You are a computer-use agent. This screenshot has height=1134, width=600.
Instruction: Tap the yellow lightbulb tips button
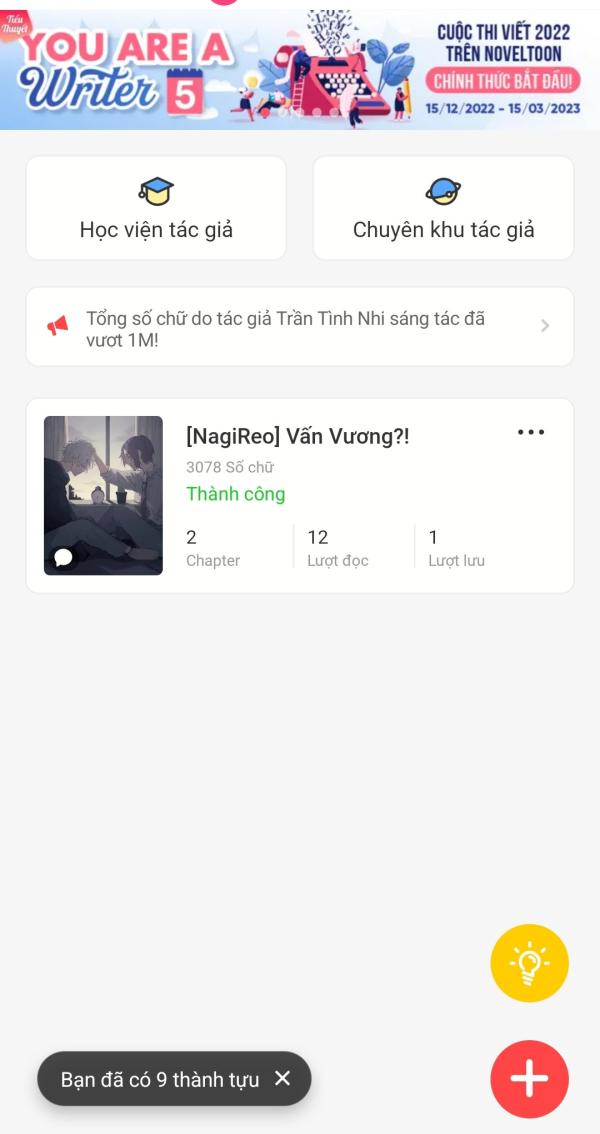(529, 963)
